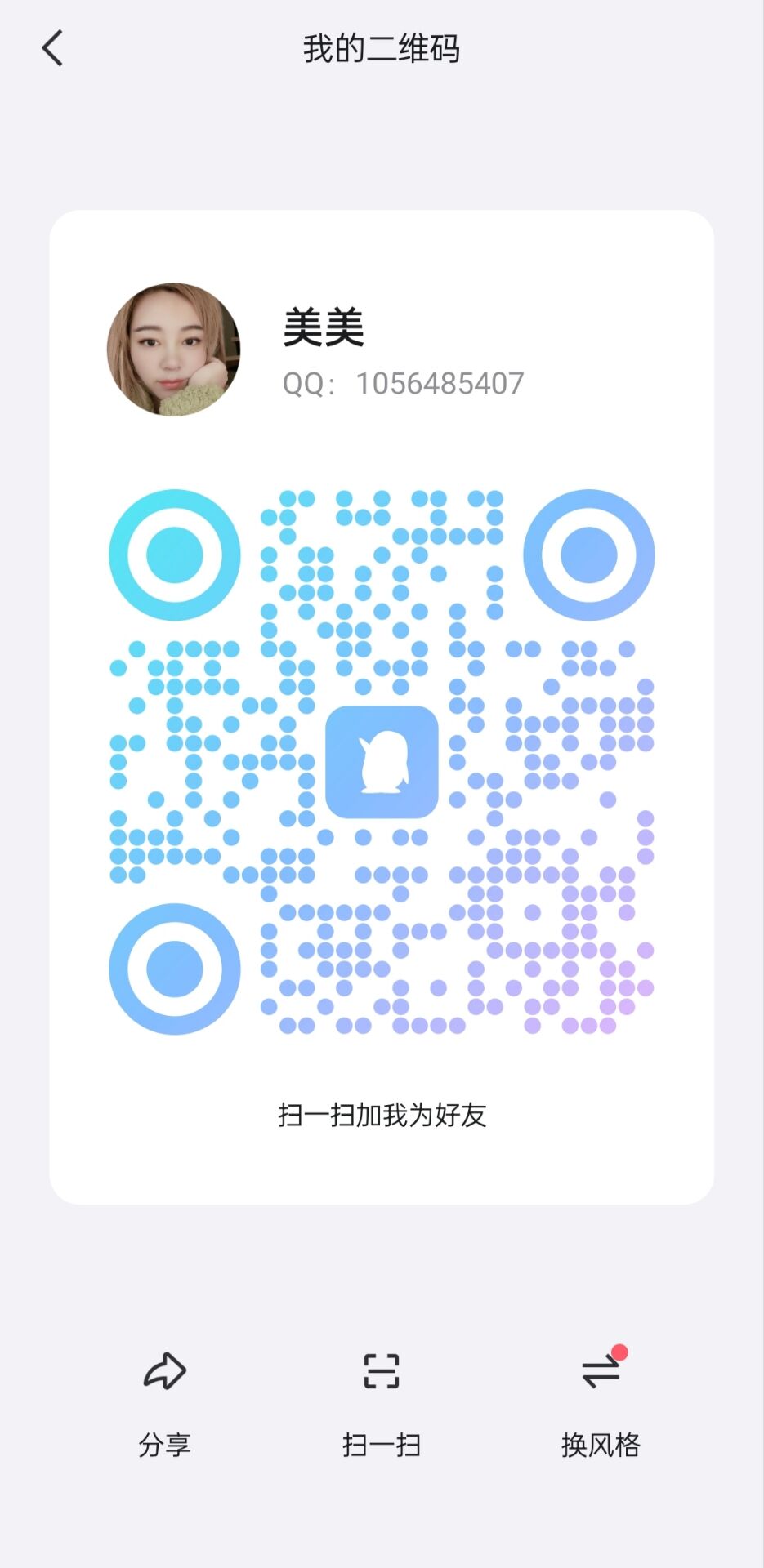Go back from 我的二维码 page
764x1568 pixels.
point(53,48)
